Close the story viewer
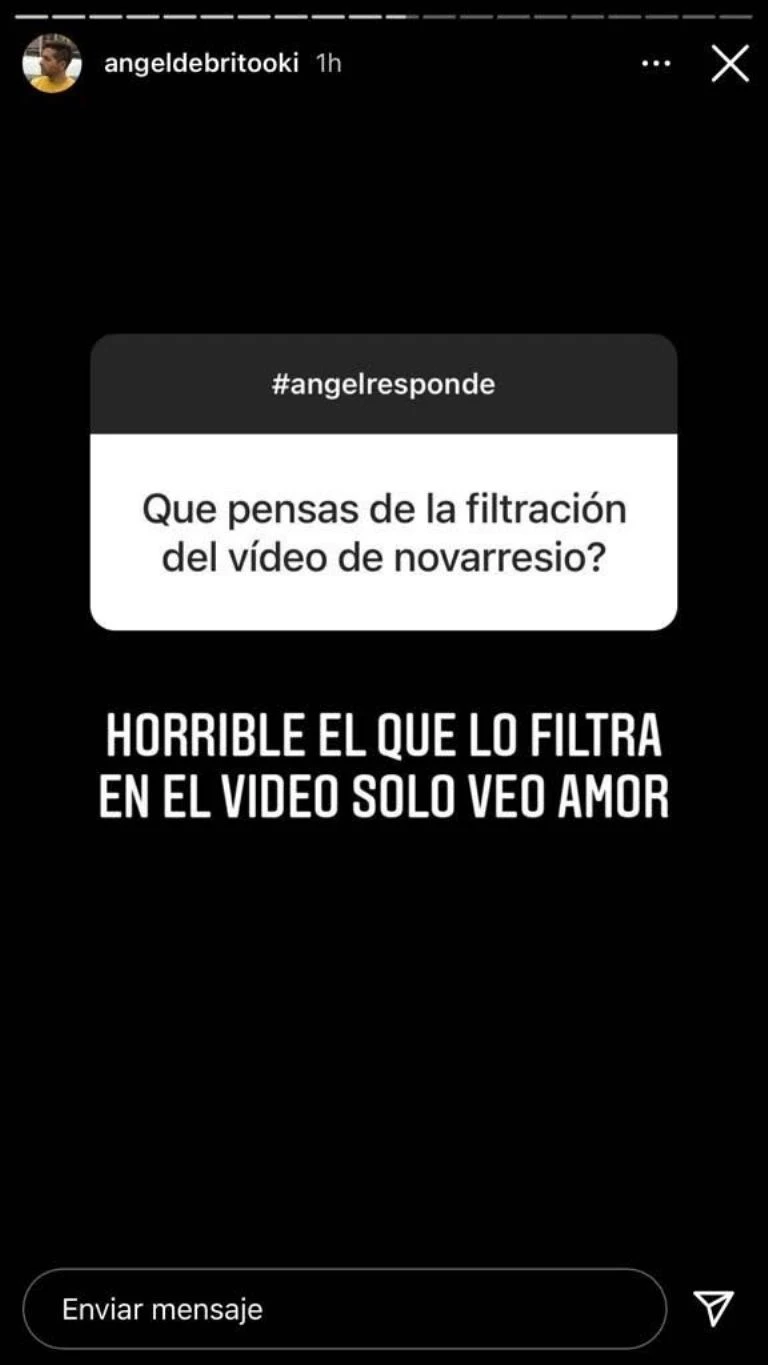Screen dimensions: 768x1365 (730, 63)
